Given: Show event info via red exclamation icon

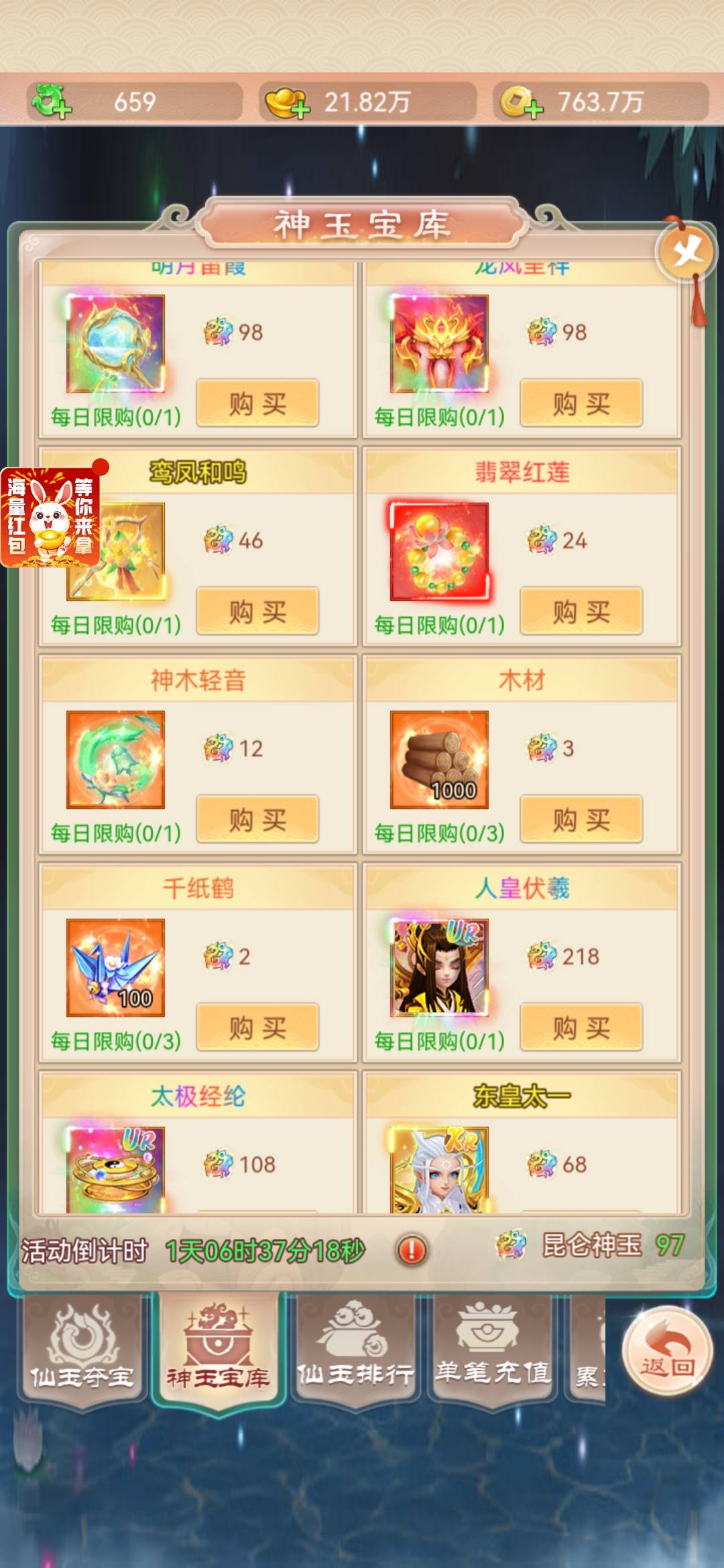Looking at the screenshot, I should [412, 1250].
